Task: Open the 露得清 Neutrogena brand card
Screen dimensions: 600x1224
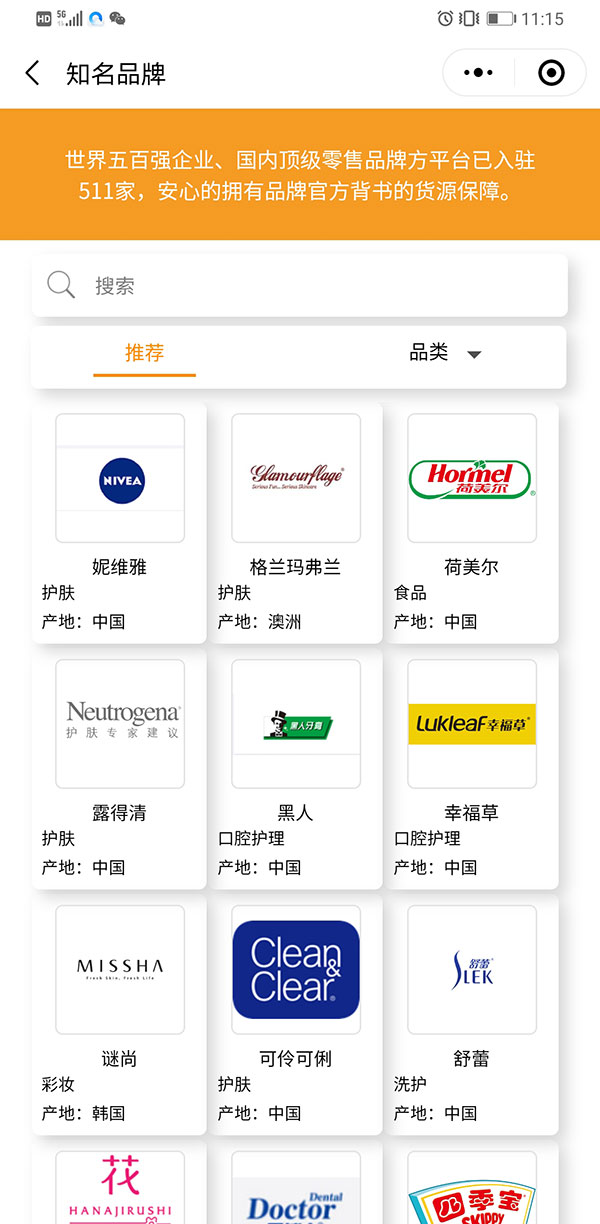Action: click(120, 768)
